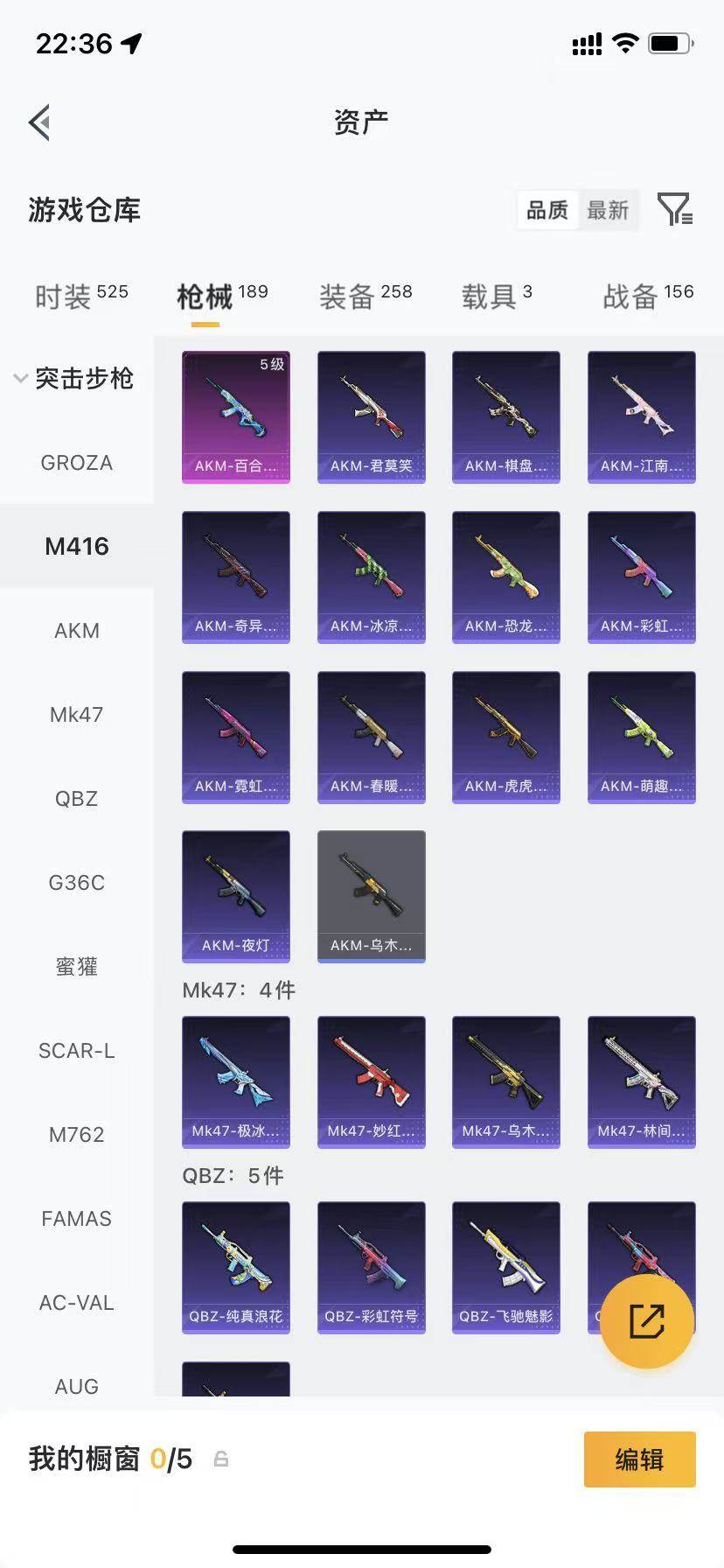Screen dimensions: 724x1568
Task: Tap the orange share floating button
Action: (x=648, y=1321)
